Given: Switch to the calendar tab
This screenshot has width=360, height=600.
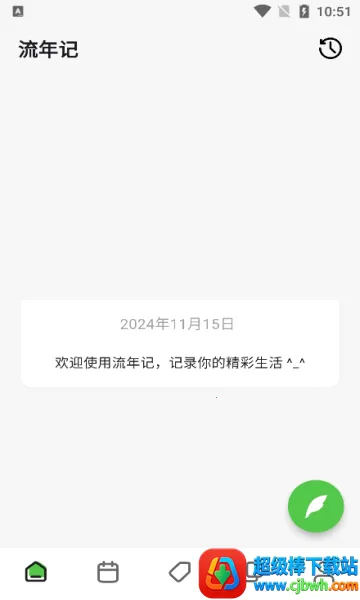Looking at the screenshot, I should (x=108, y=572).
